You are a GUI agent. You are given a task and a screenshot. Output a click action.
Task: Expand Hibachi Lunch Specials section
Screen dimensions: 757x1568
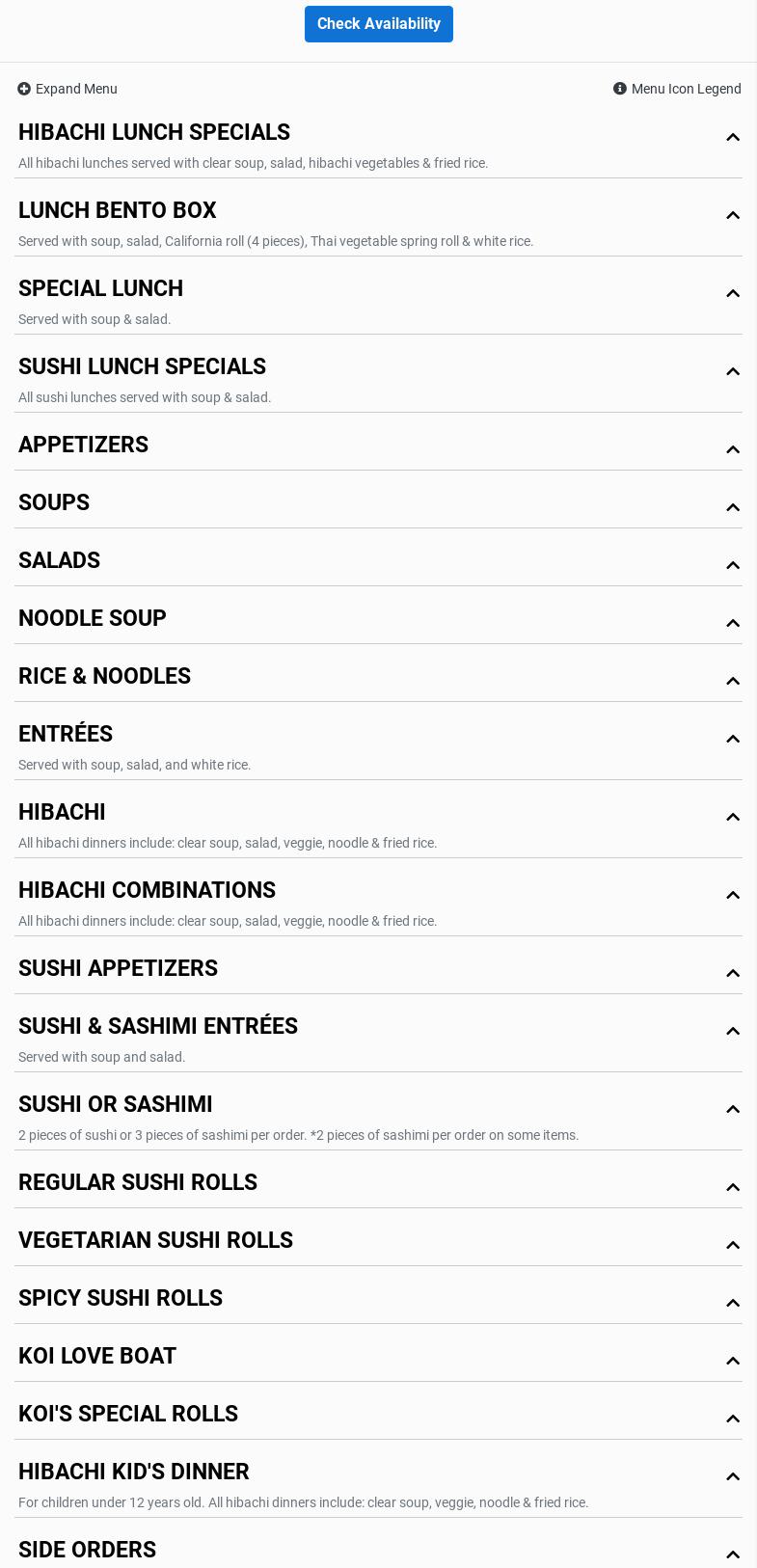point(154,133)
